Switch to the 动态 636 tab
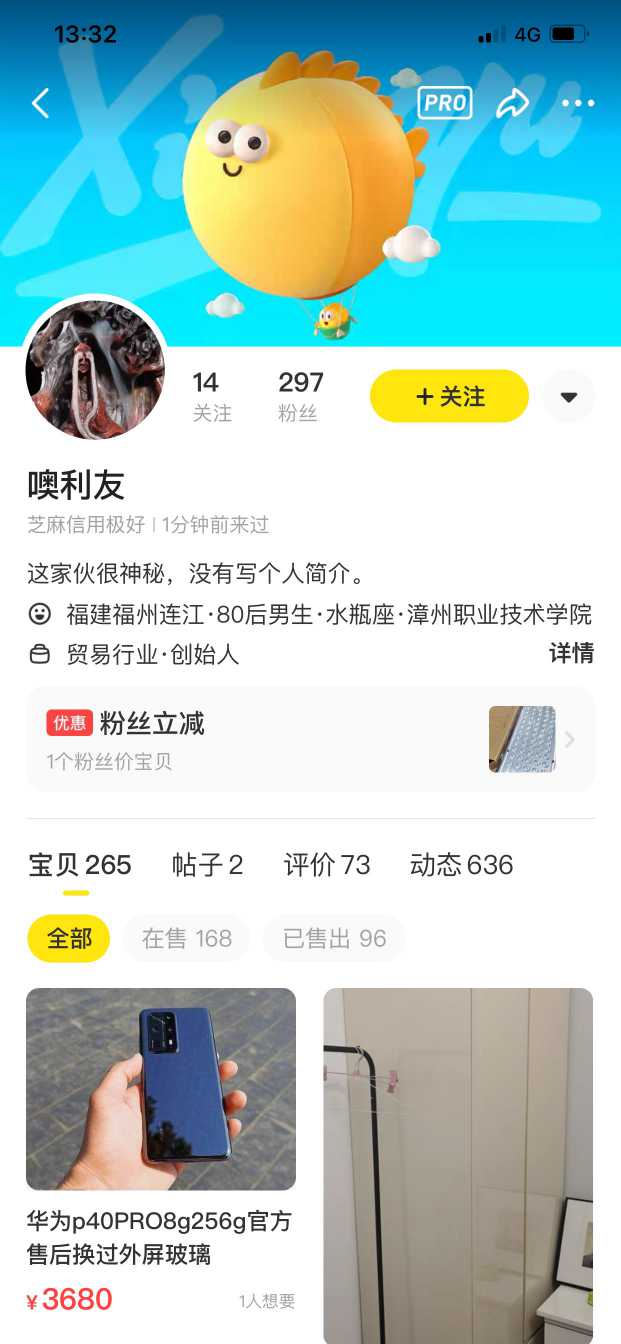This screenshot has height=1344, width=621. [x=461, y=865]
